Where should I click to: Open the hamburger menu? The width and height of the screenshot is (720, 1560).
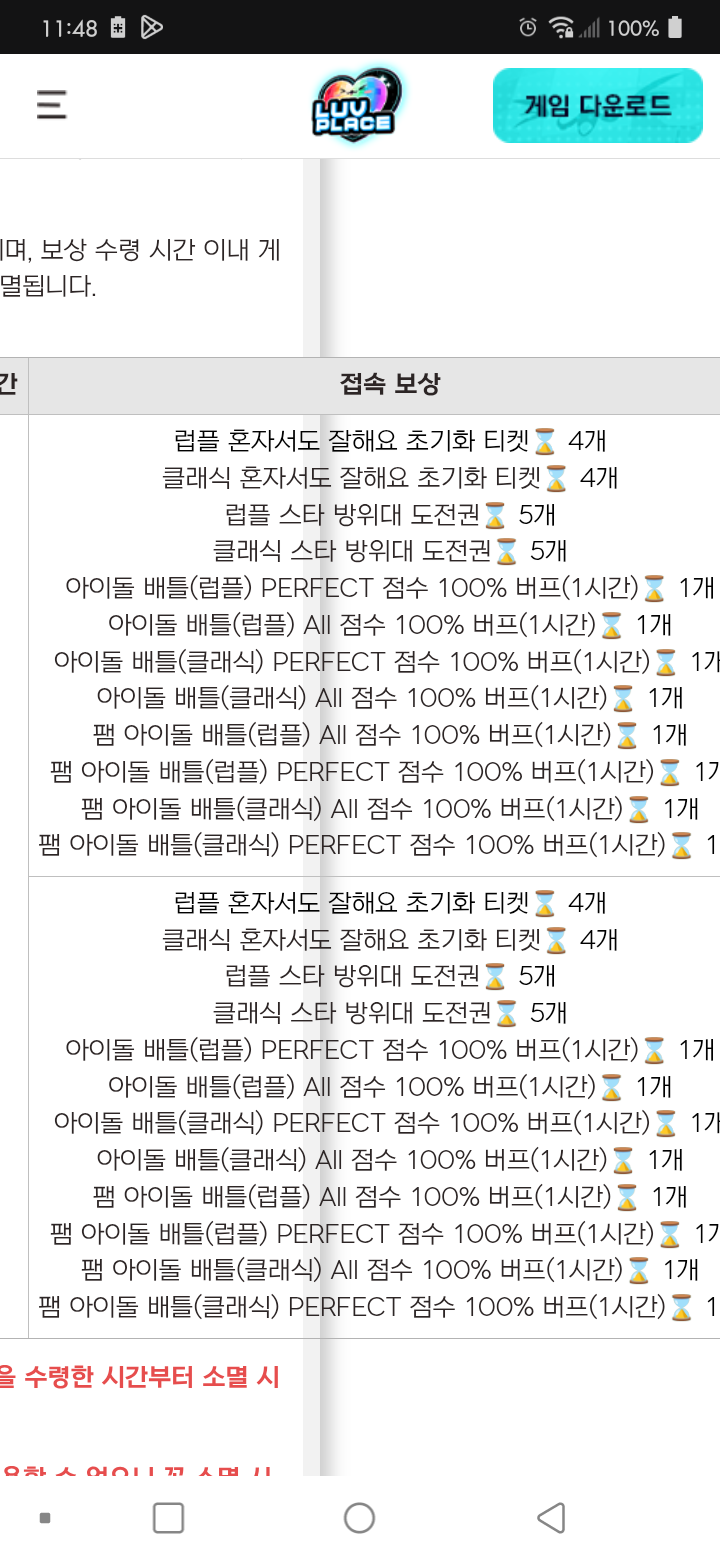(x=51, y=105)
